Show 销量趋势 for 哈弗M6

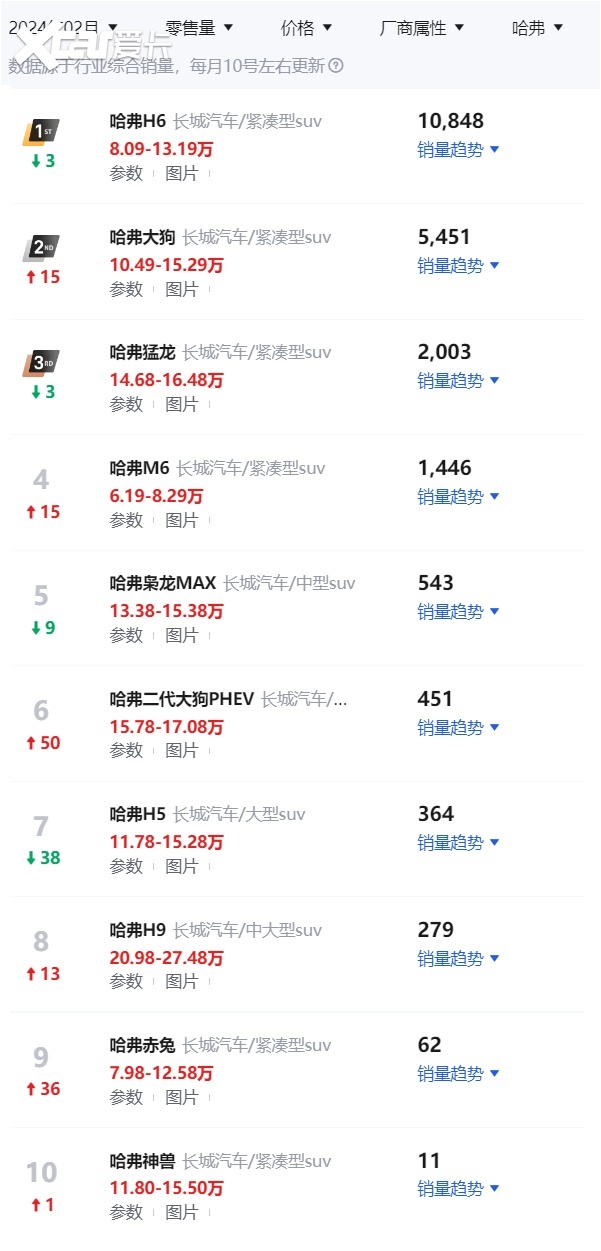click(x=457, y=497)
